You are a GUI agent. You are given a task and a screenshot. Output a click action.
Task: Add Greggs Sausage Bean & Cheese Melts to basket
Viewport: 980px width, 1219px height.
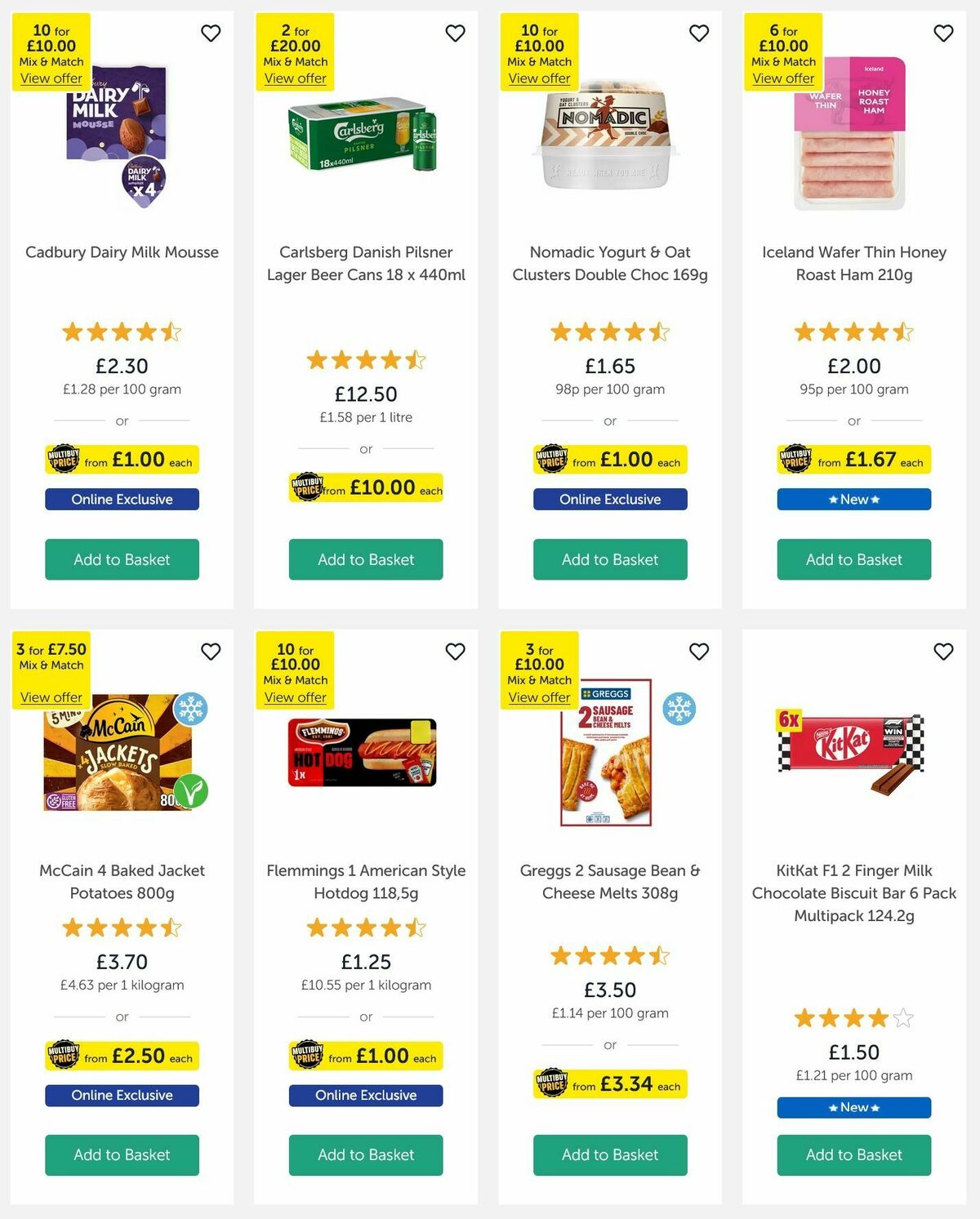[610, 1155]
